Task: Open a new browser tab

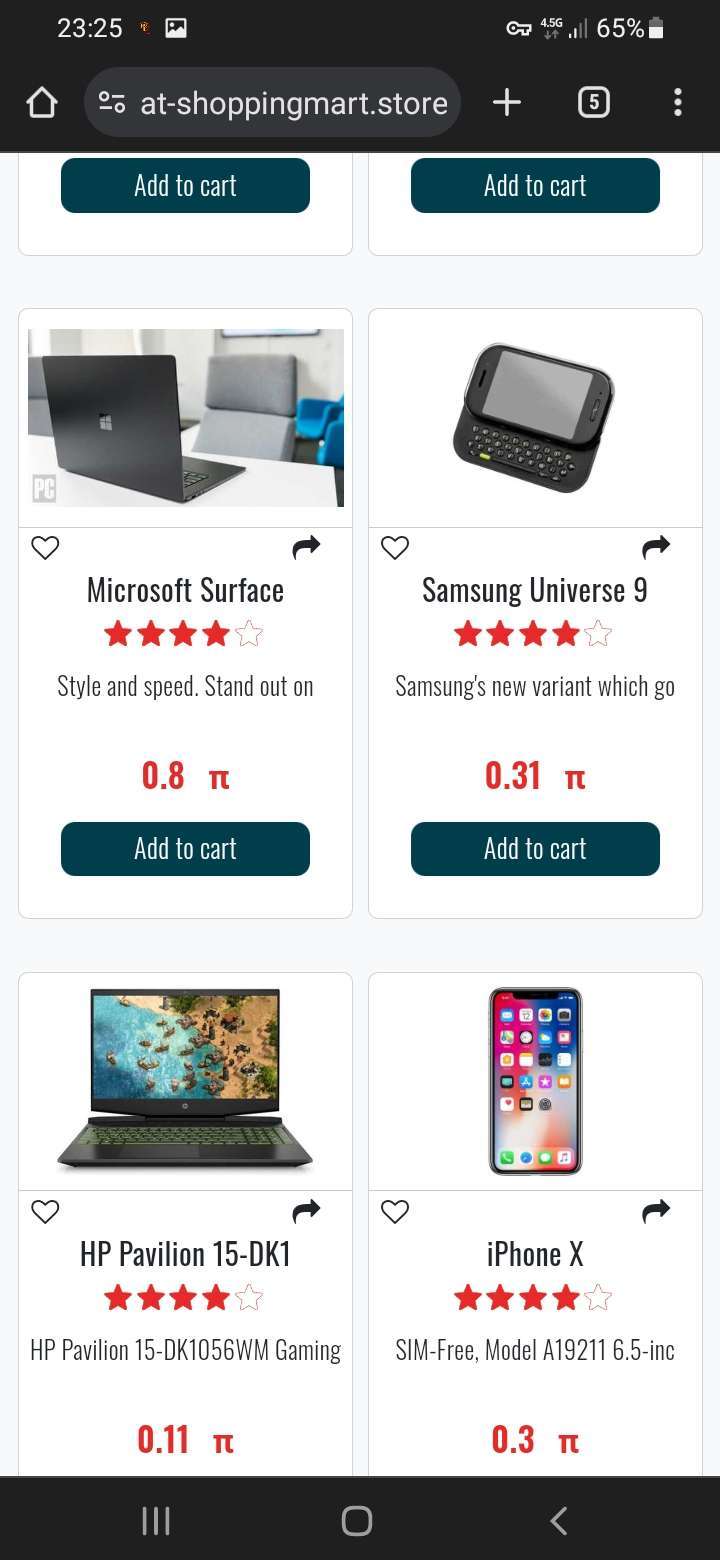Action: 507,102
